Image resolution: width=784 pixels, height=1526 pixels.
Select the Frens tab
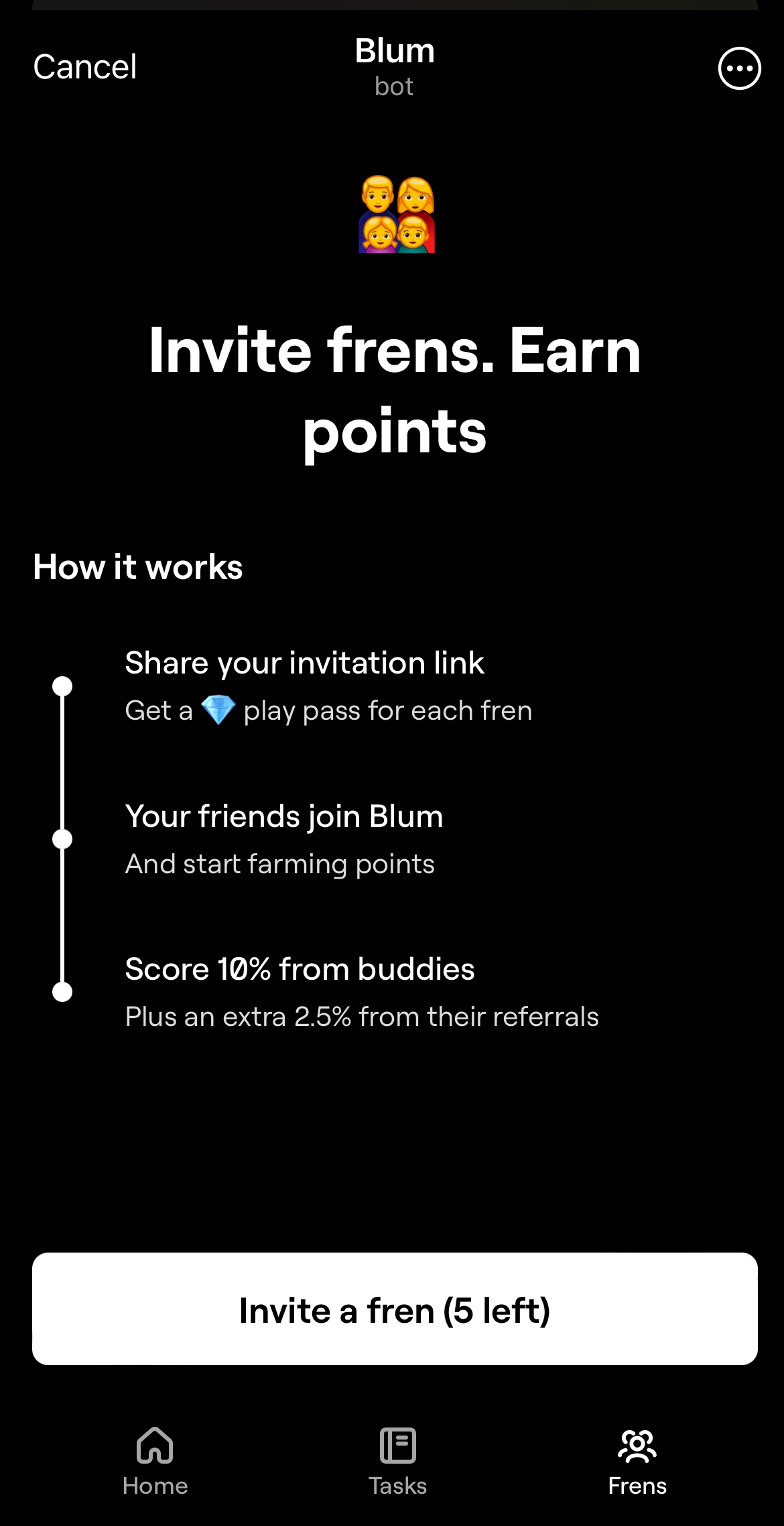click(637, 1461)
